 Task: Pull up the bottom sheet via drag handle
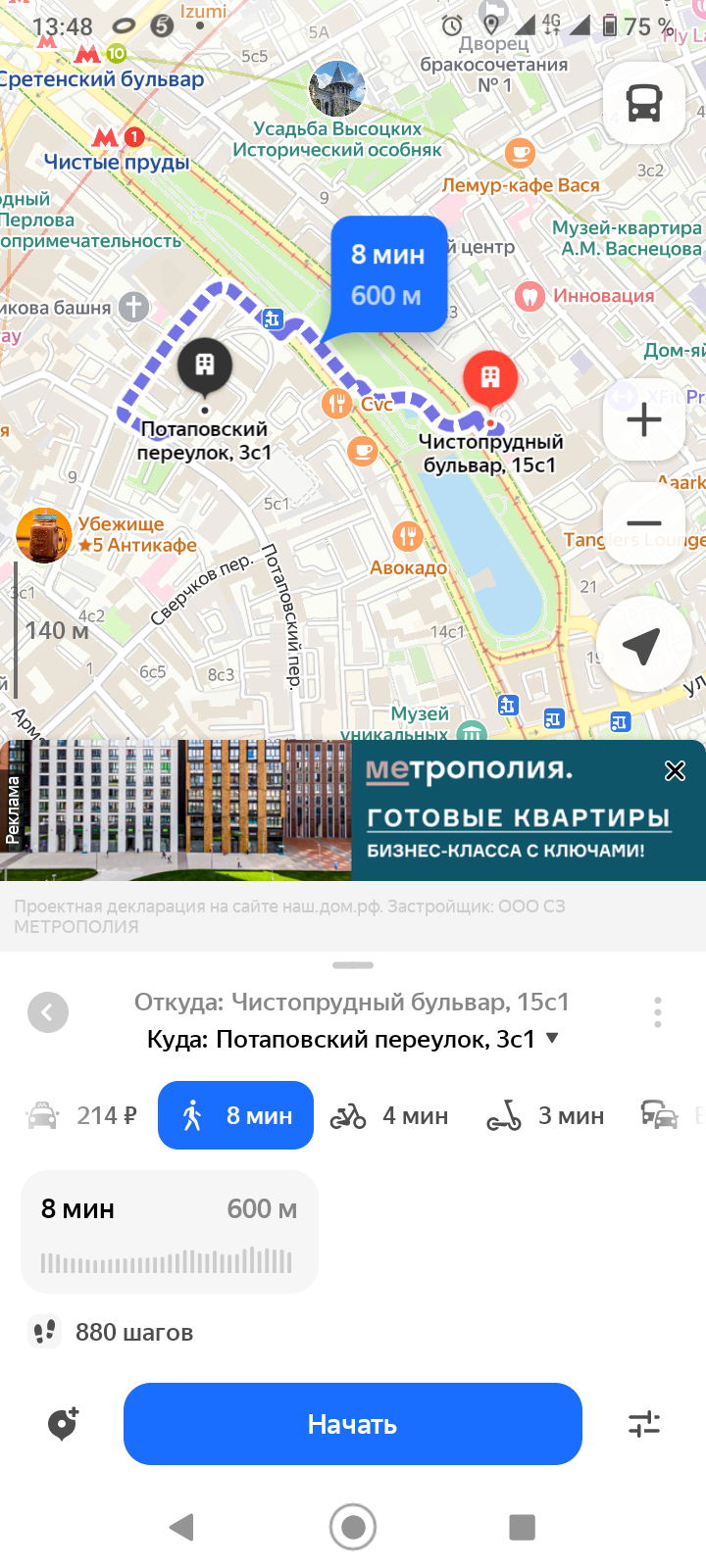coord(353,965)
